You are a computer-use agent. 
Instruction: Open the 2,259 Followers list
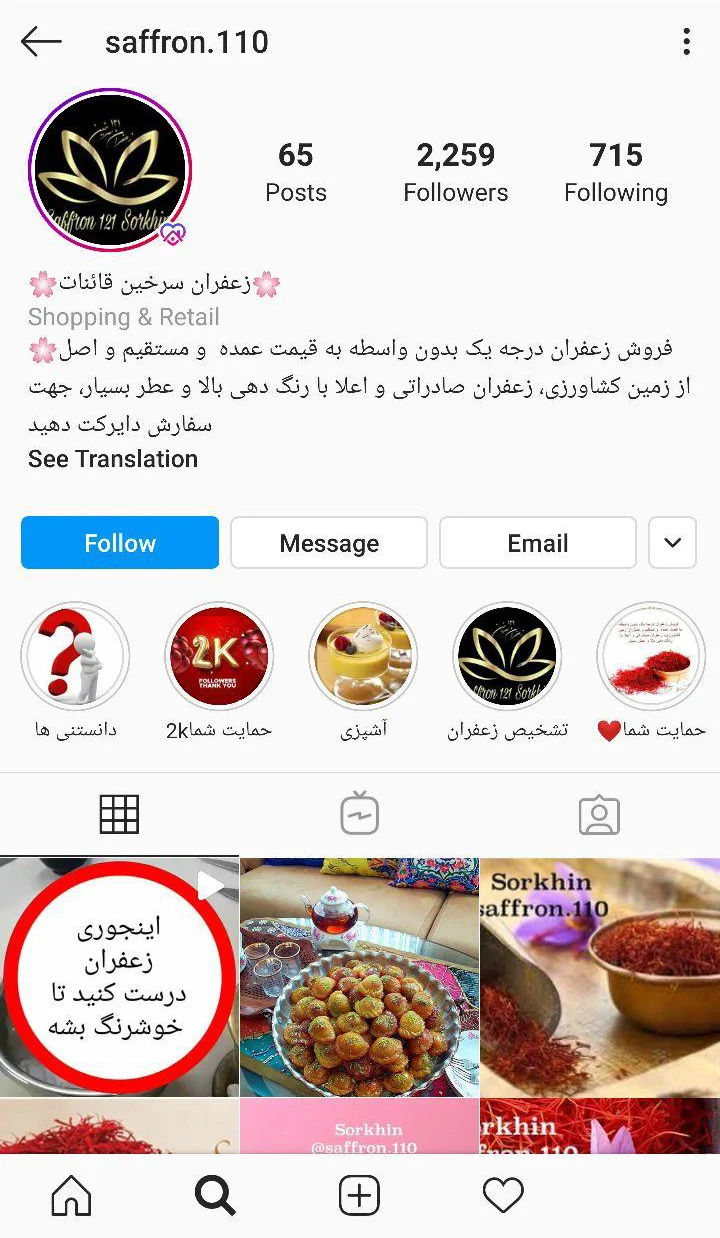(x=456, y=172)
